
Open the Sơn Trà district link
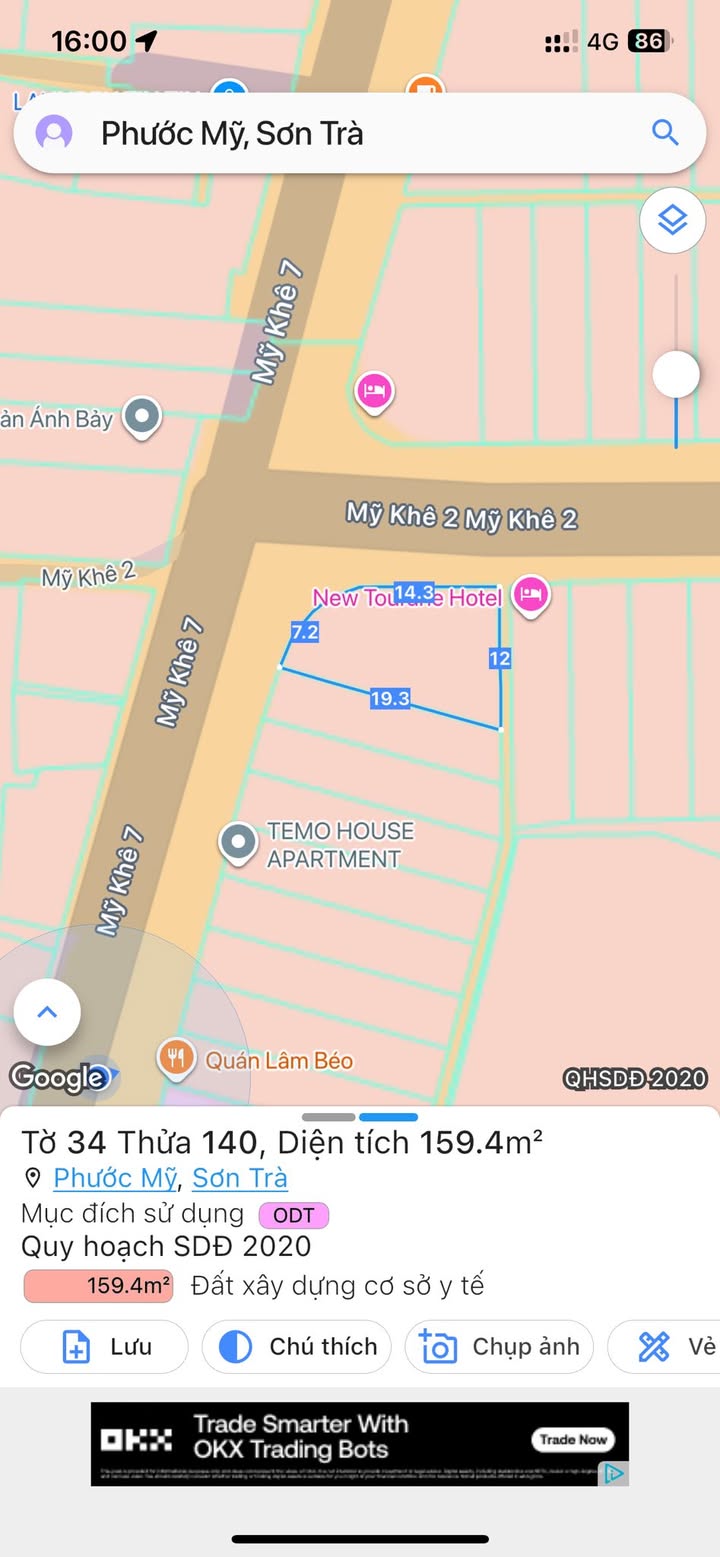(240, 1178)
